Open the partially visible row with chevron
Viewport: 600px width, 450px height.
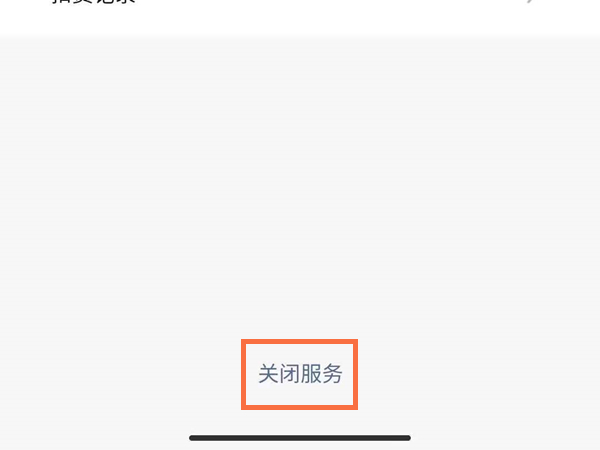[x=300, y=8]
